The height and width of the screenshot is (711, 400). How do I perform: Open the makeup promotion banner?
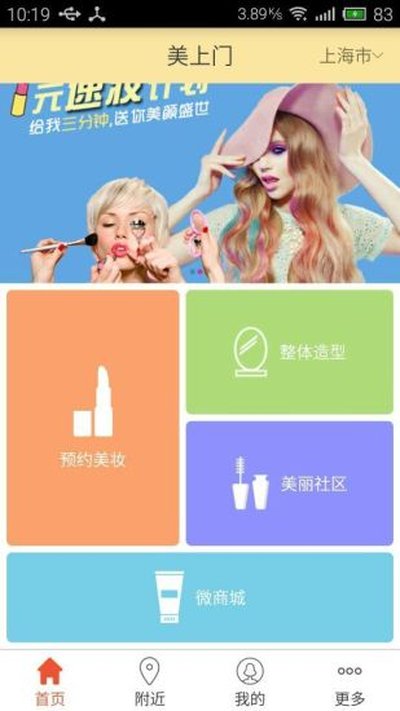[x=200, y=183]
